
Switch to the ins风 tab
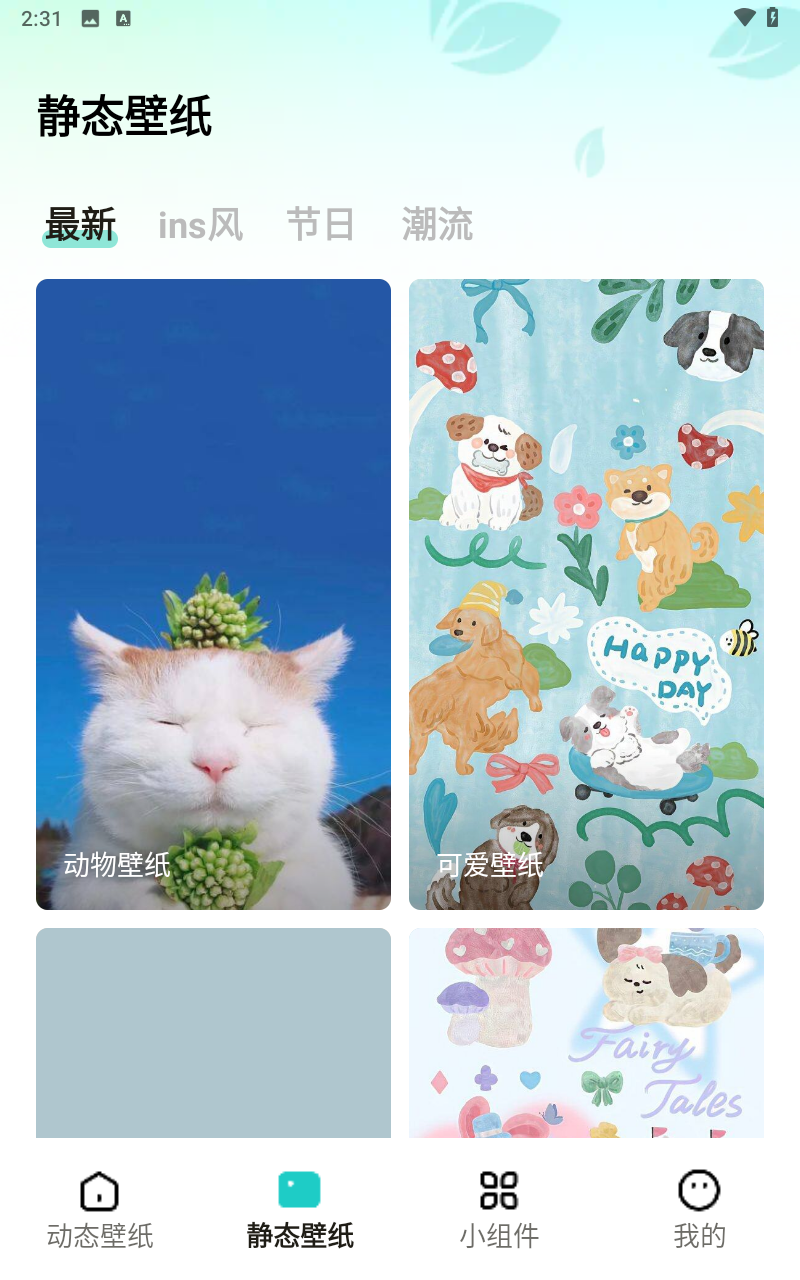(x=200, y=225)
